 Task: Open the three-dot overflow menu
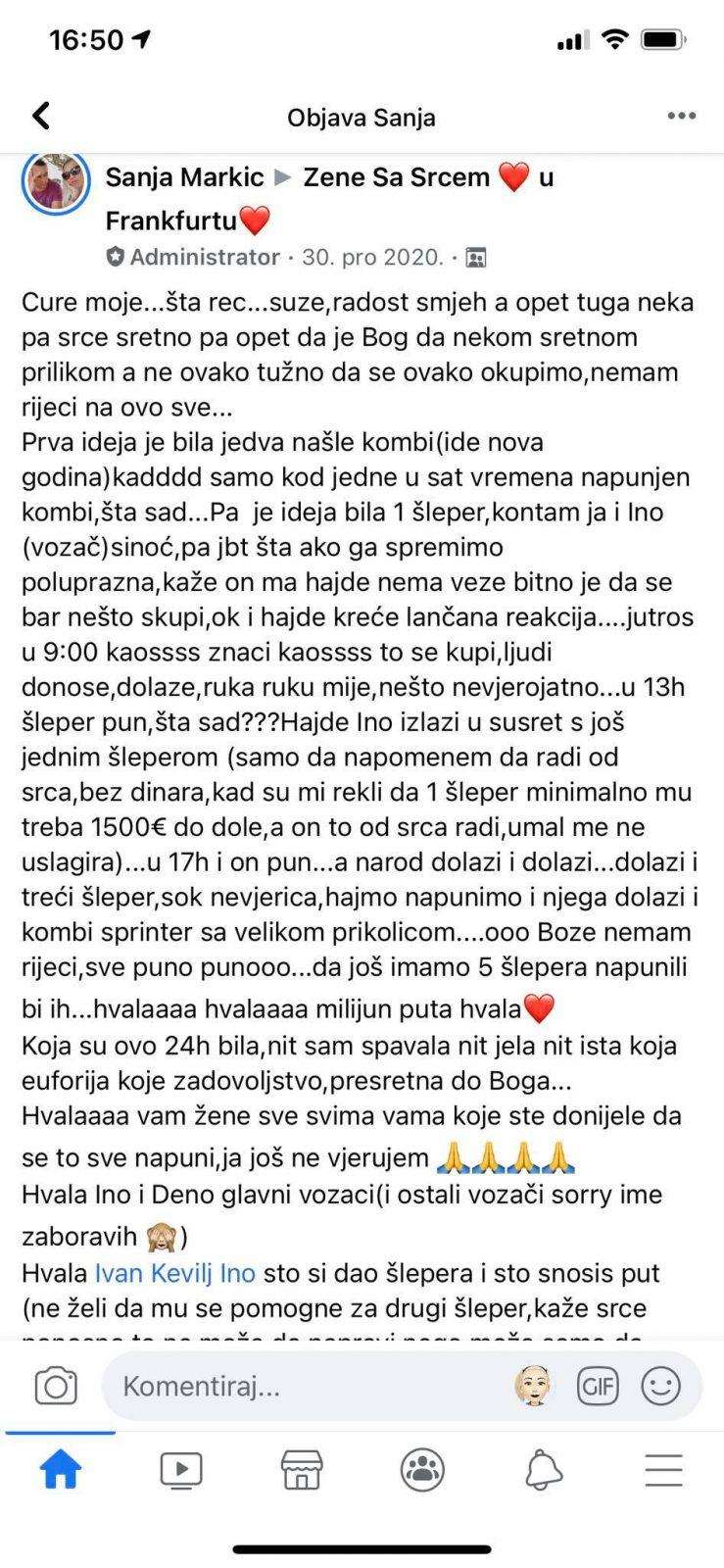point(681,117)
